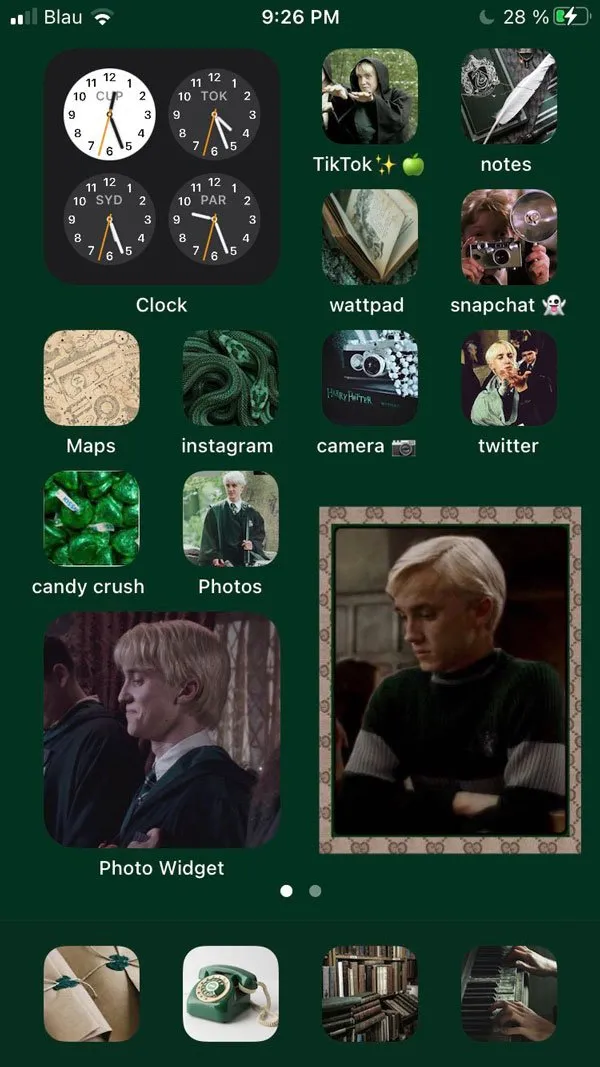Launch the instagram app
The image size is (600, 1067).
[x=230, y=378]
